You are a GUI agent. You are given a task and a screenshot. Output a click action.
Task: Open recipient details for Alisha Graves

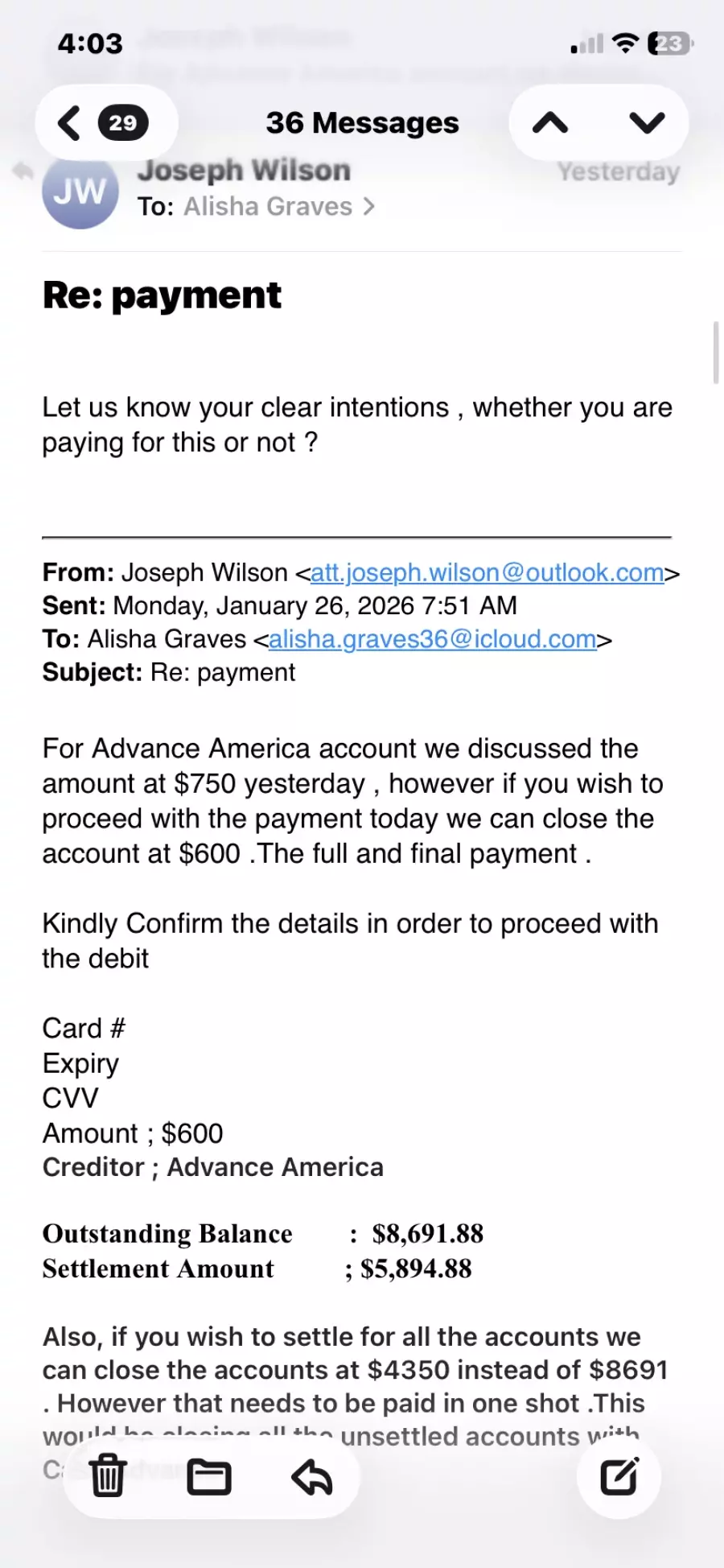(x=278, y=207)
